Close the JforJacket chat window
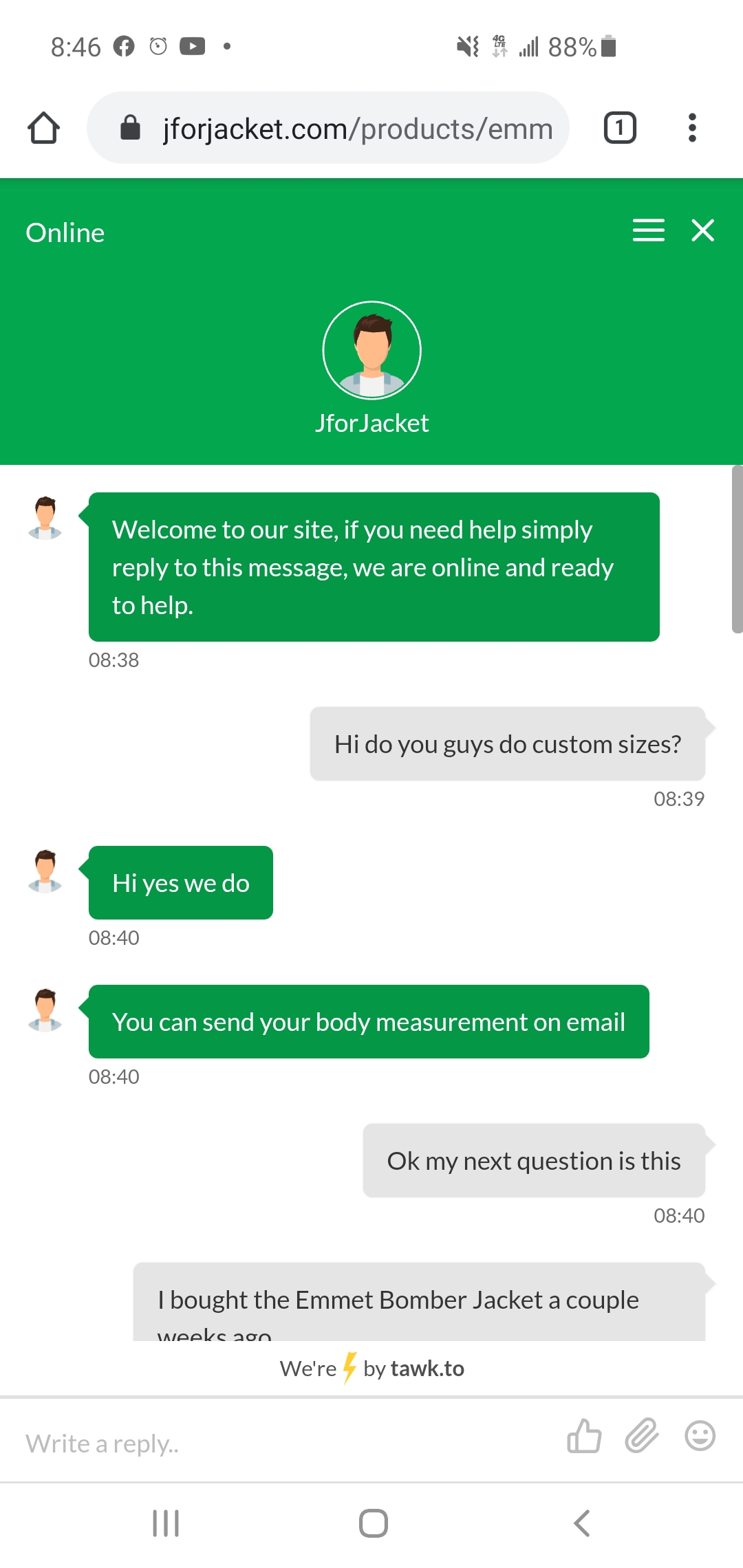 click(x=702, y=230)
